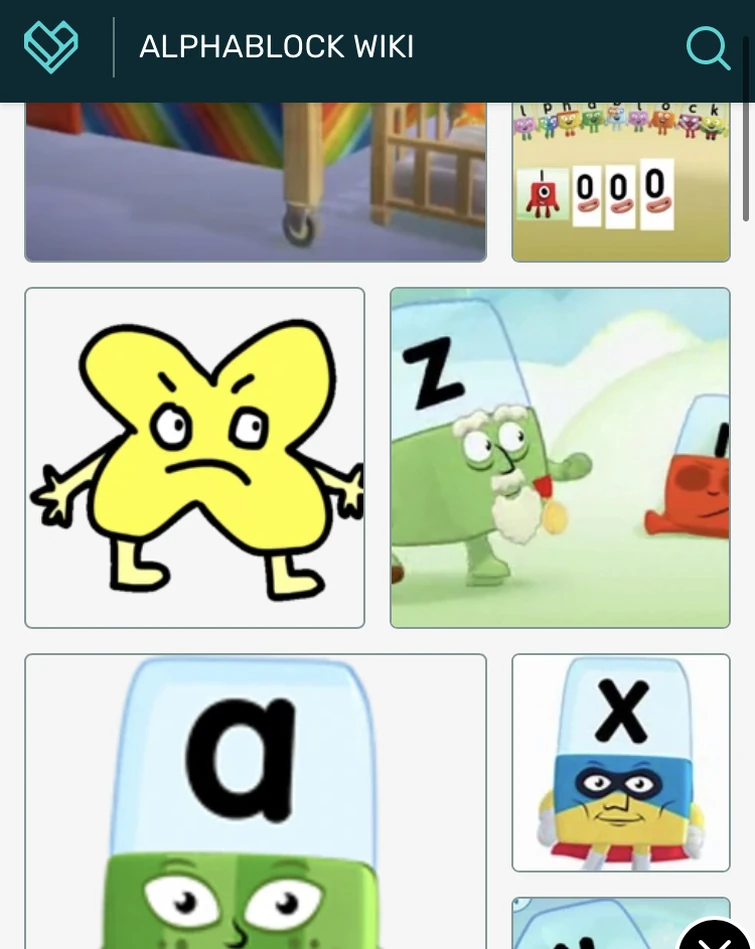
Task: Open the yellow X character image
Action: click(x=194, y=457)
